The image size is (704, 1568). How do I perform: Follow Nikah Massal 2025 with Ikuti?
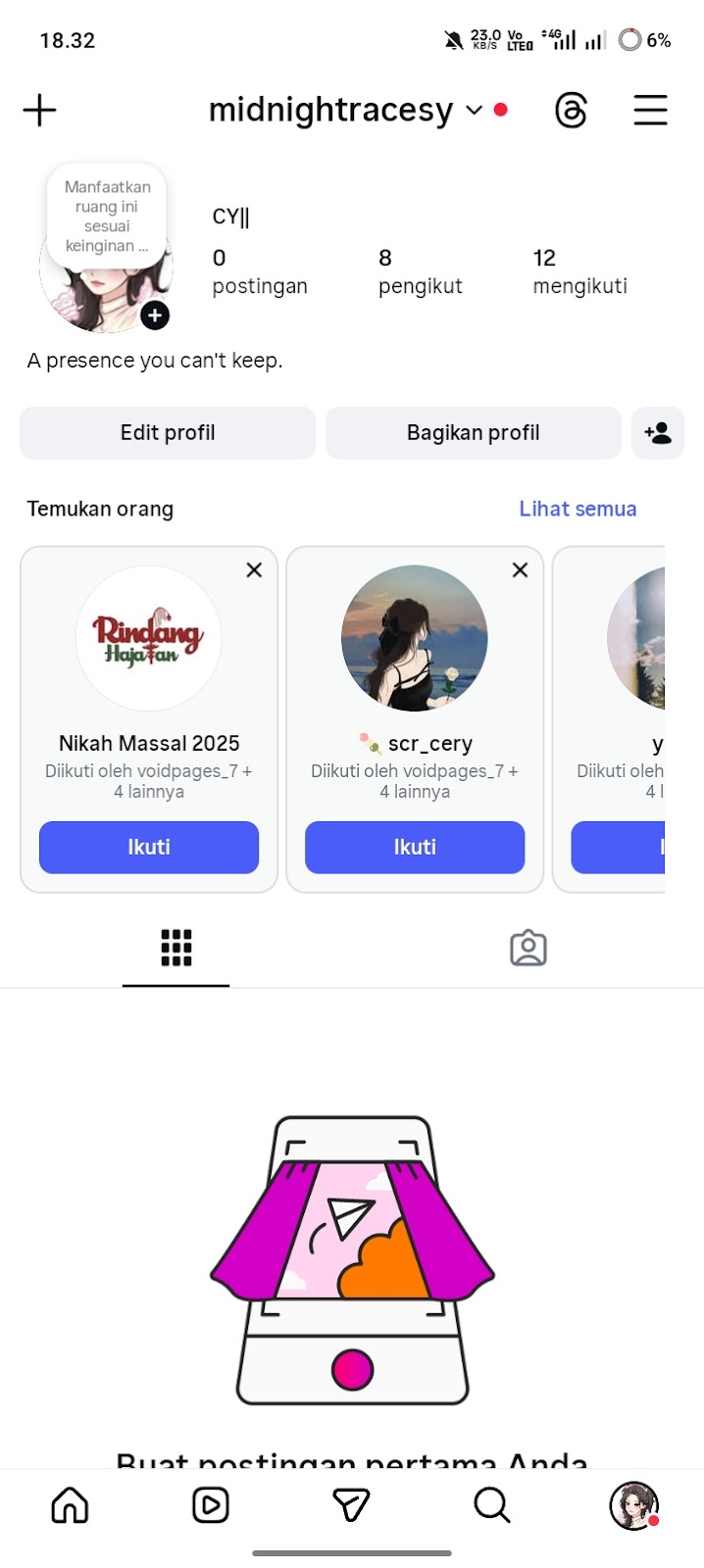coord(149,847)
